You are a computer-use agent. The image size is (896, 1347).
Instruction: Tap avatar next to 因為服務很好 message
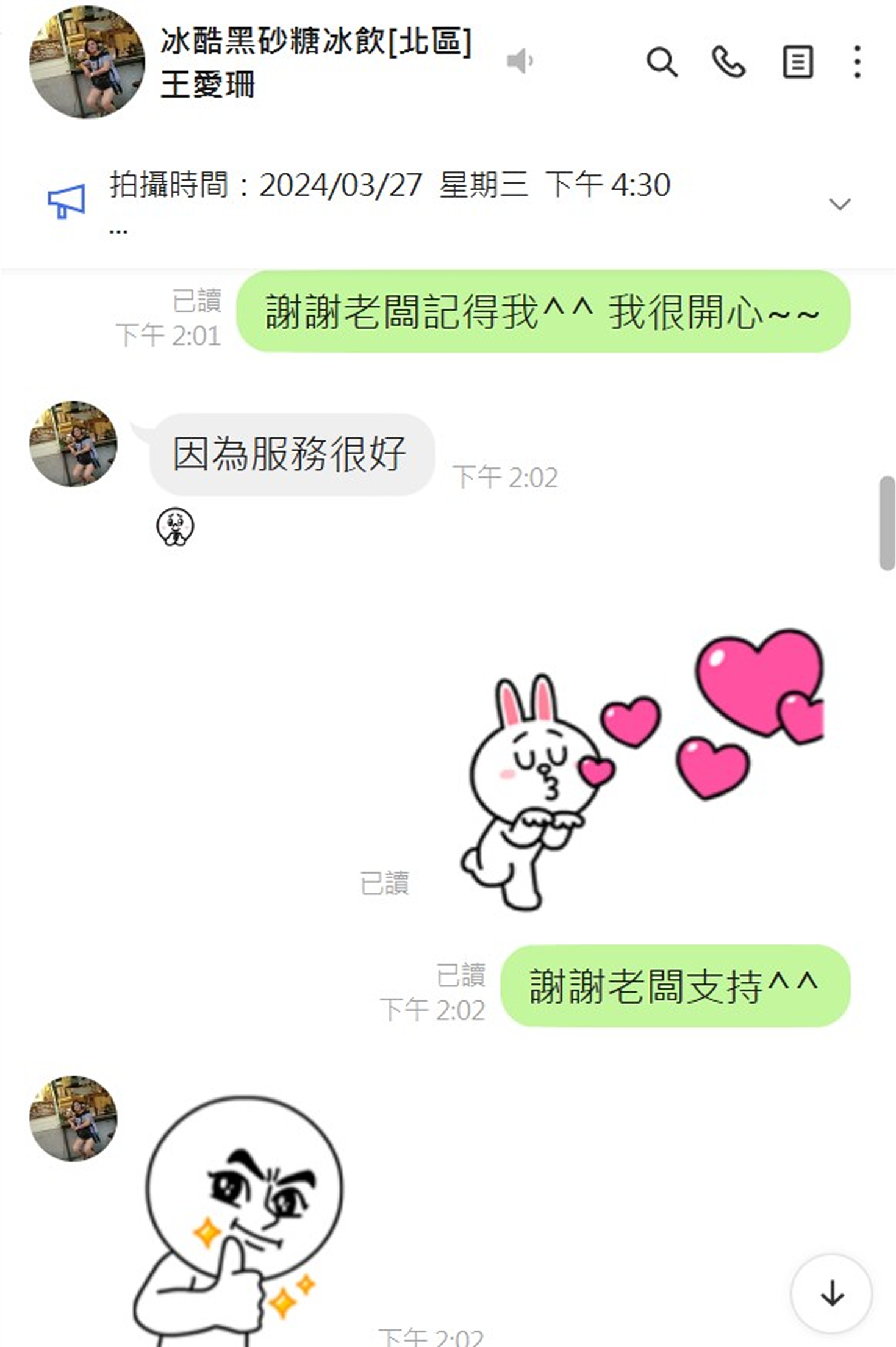pyautogui.click(x=73, y=444)
